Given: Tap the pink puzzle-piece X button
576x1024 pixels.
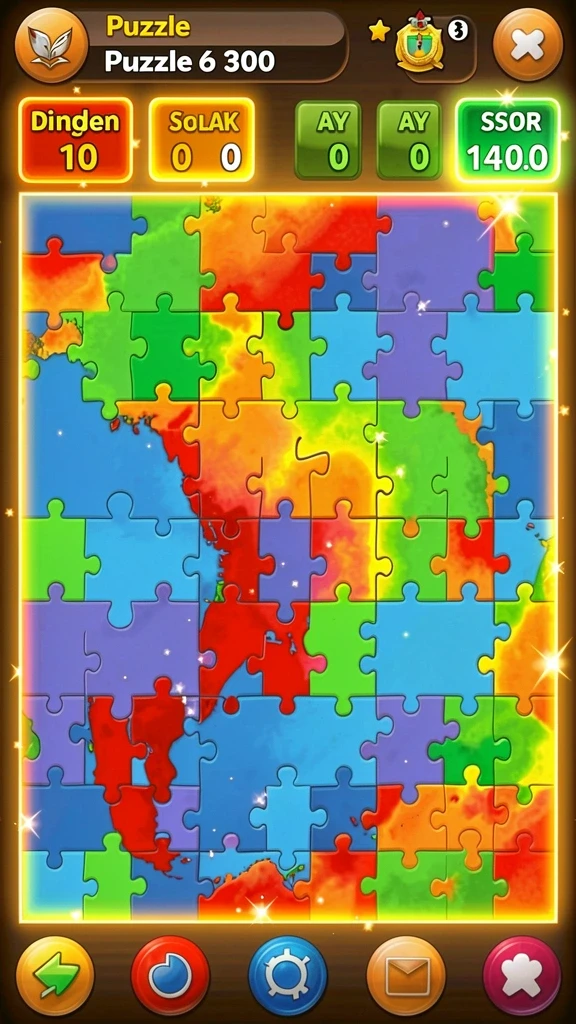Looking at the screenshot, I should coord(522,976).
